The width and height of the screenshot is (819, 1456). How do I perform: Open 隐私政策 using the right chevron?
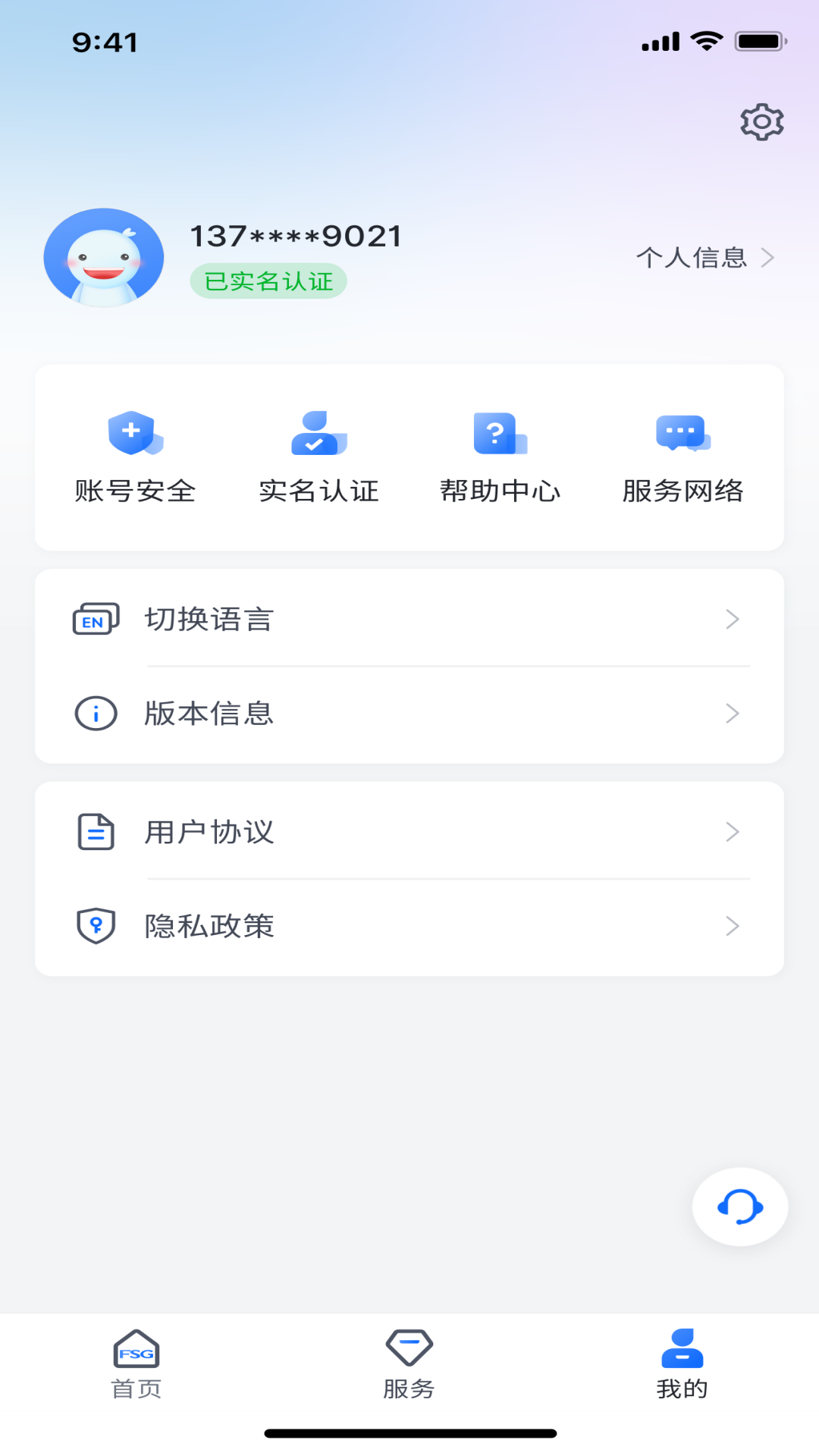click(x=733, y=925)
